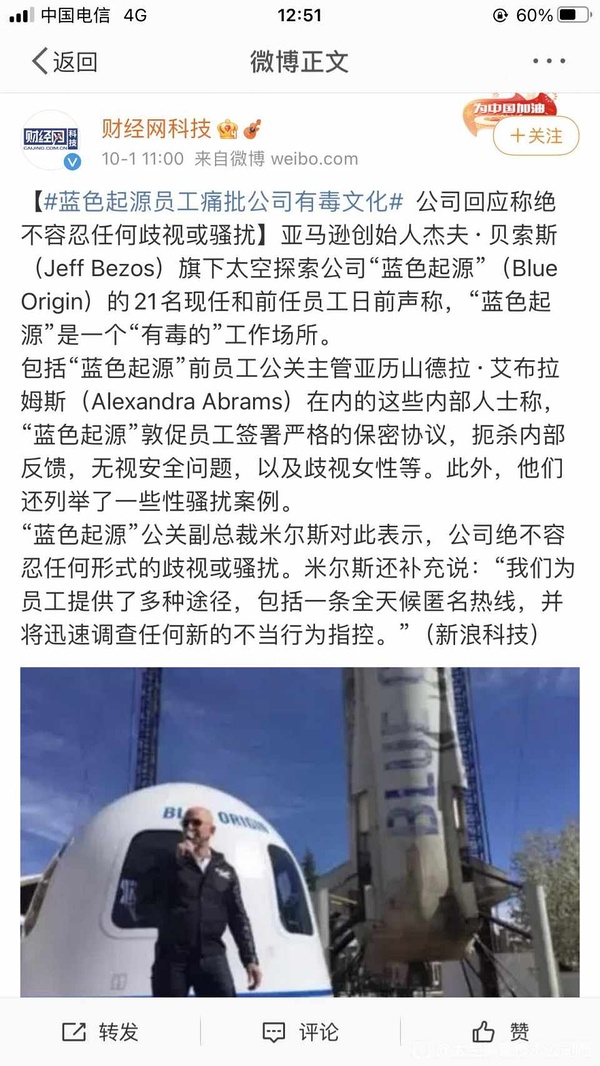
Task: Open 财经网科技 profile avatar
Action: tap(50, 139)
